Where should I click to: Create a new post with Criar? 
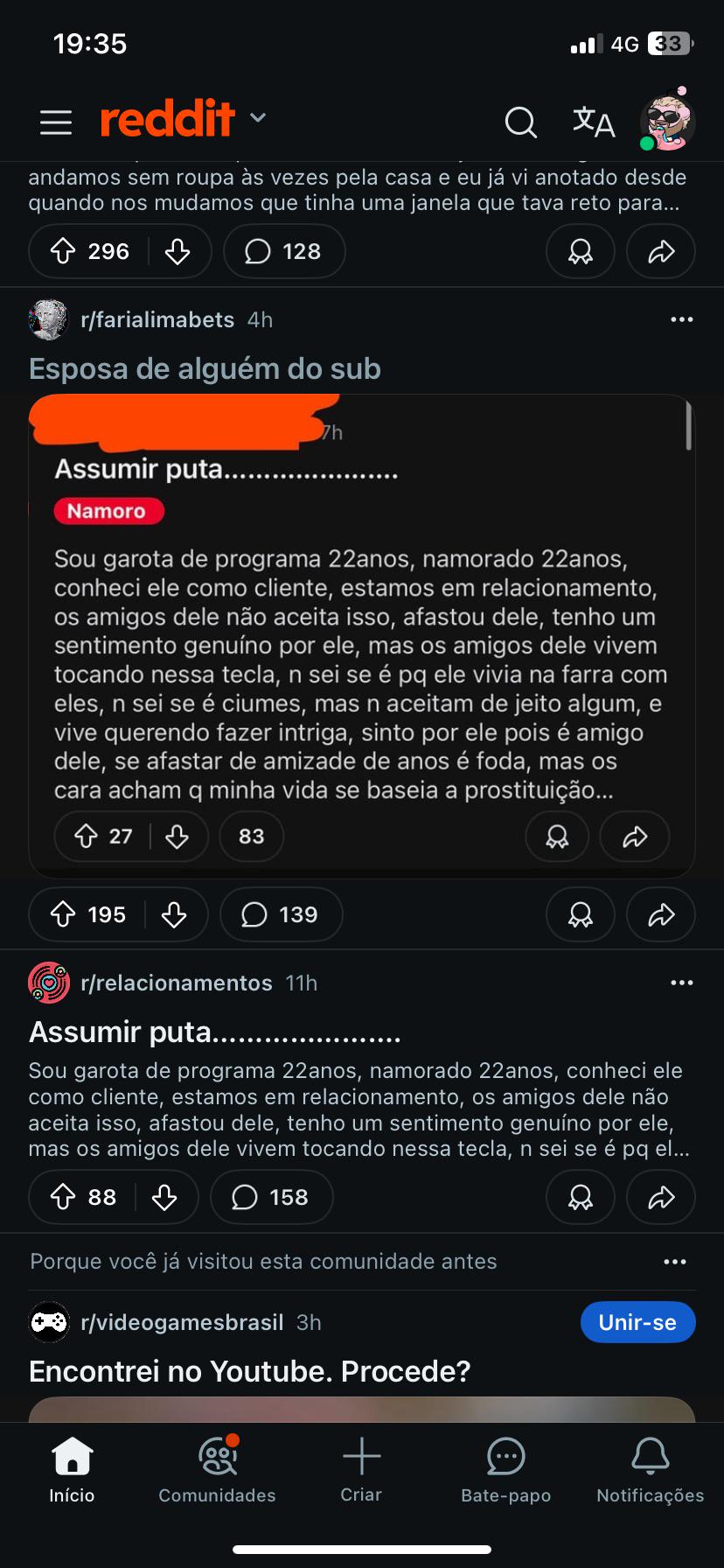[x=361, y=1471]
